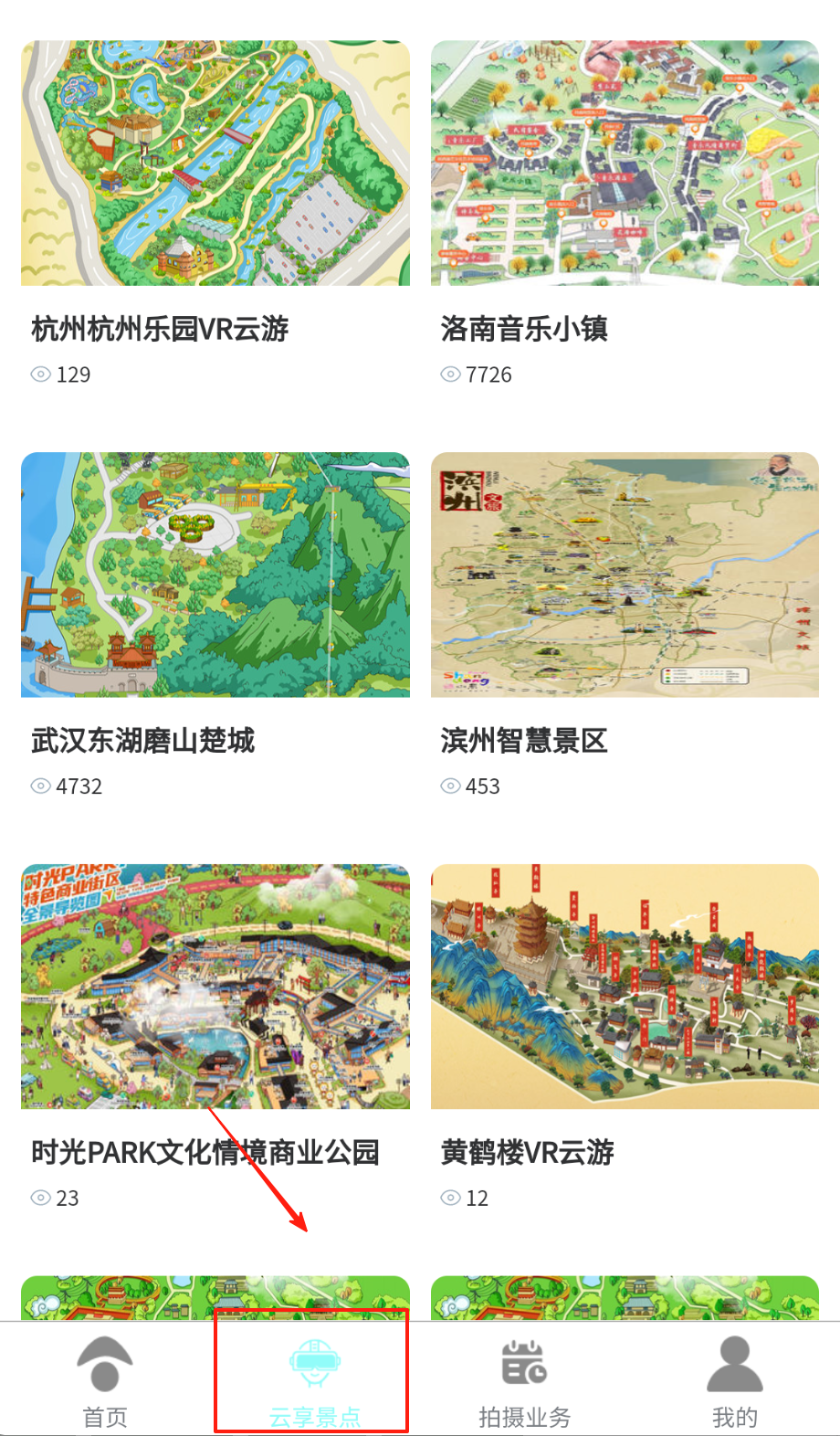Go to 首页 tab

point(105,1381)
